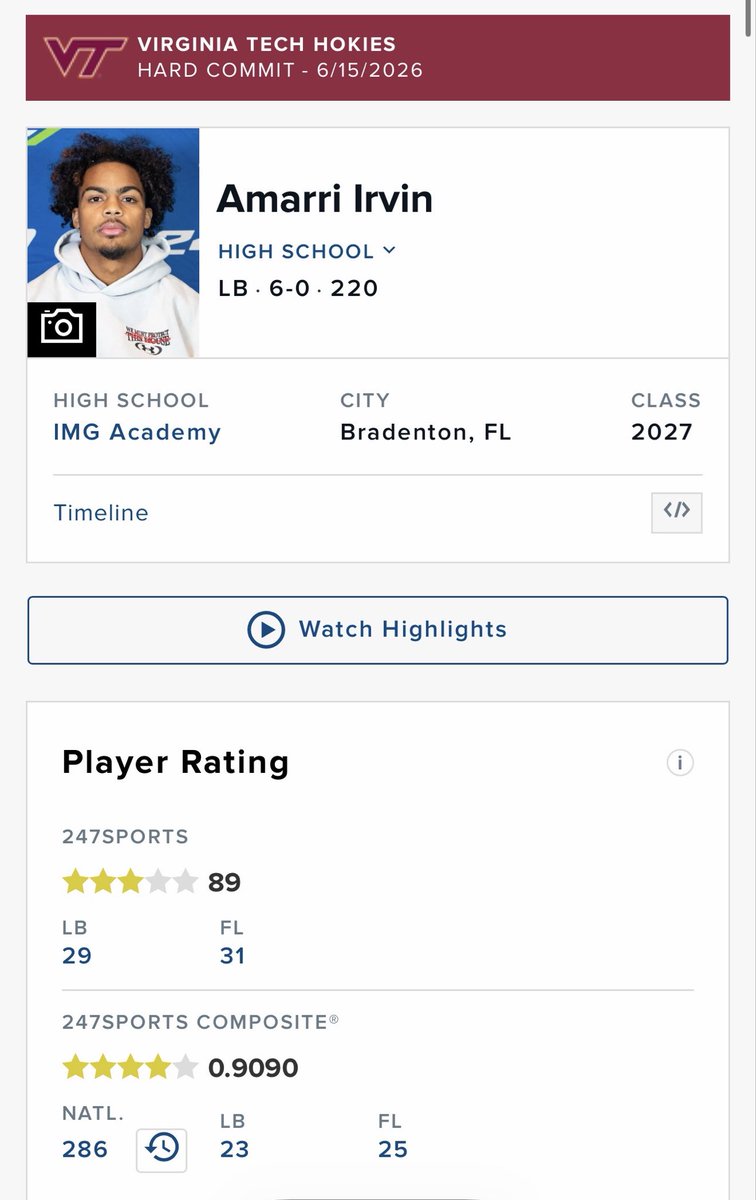
Task: Open the IMG Academy school link
Action: (x=137, y=432)
